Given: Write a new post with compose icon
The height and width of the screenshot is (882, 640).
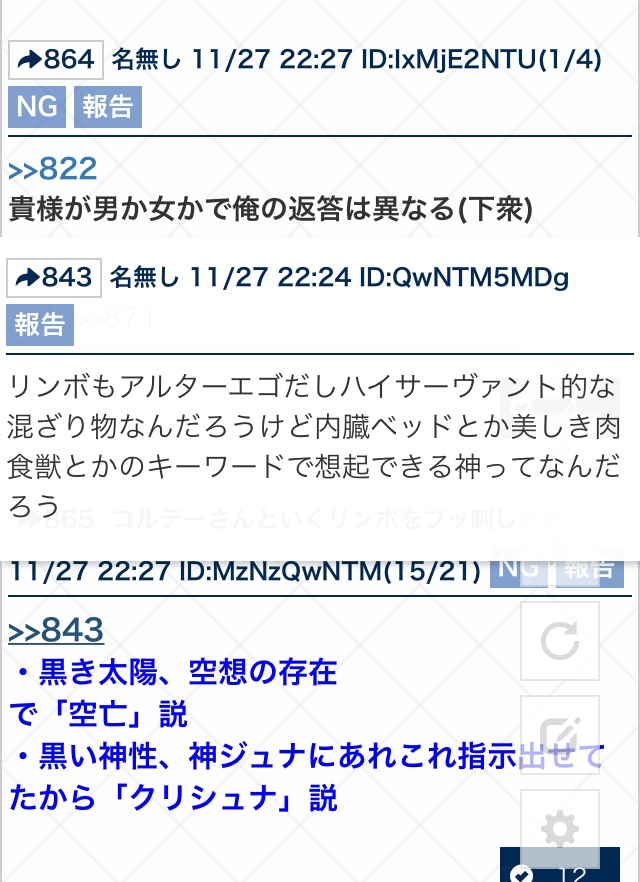Looking at the screenshot, I should [560, 735].
